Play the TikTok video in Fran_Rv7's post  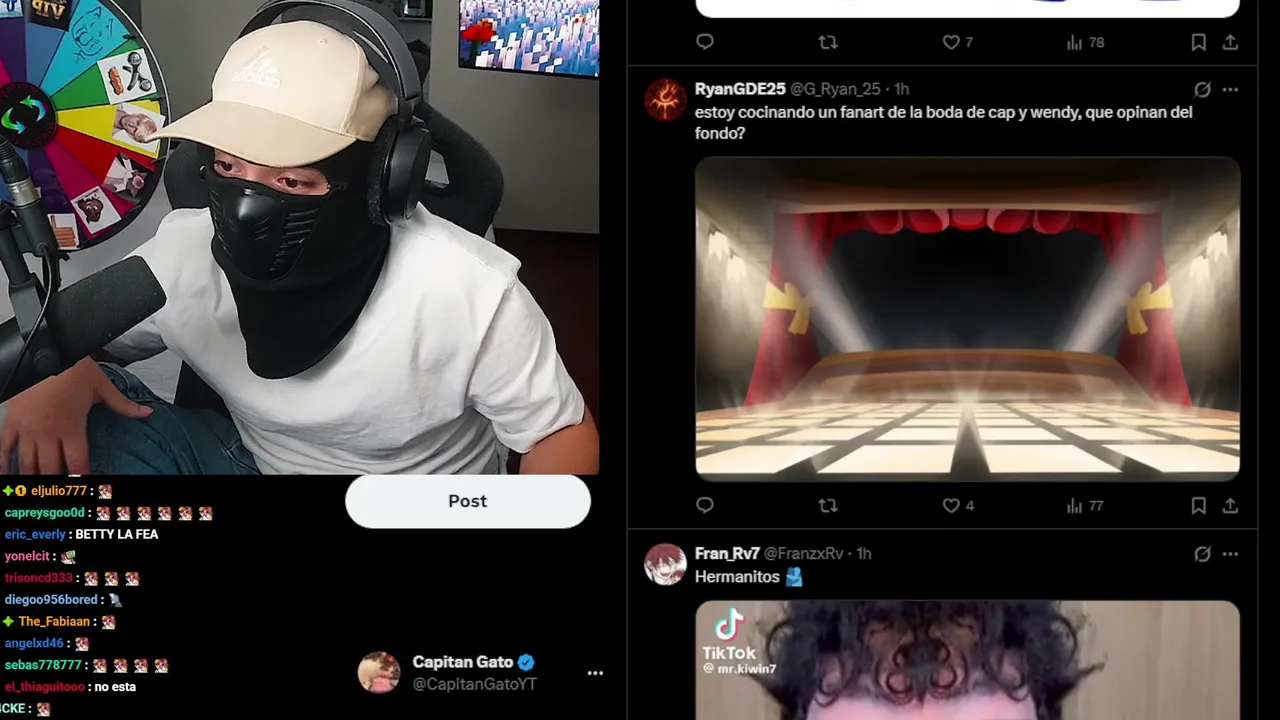(967, 660)
